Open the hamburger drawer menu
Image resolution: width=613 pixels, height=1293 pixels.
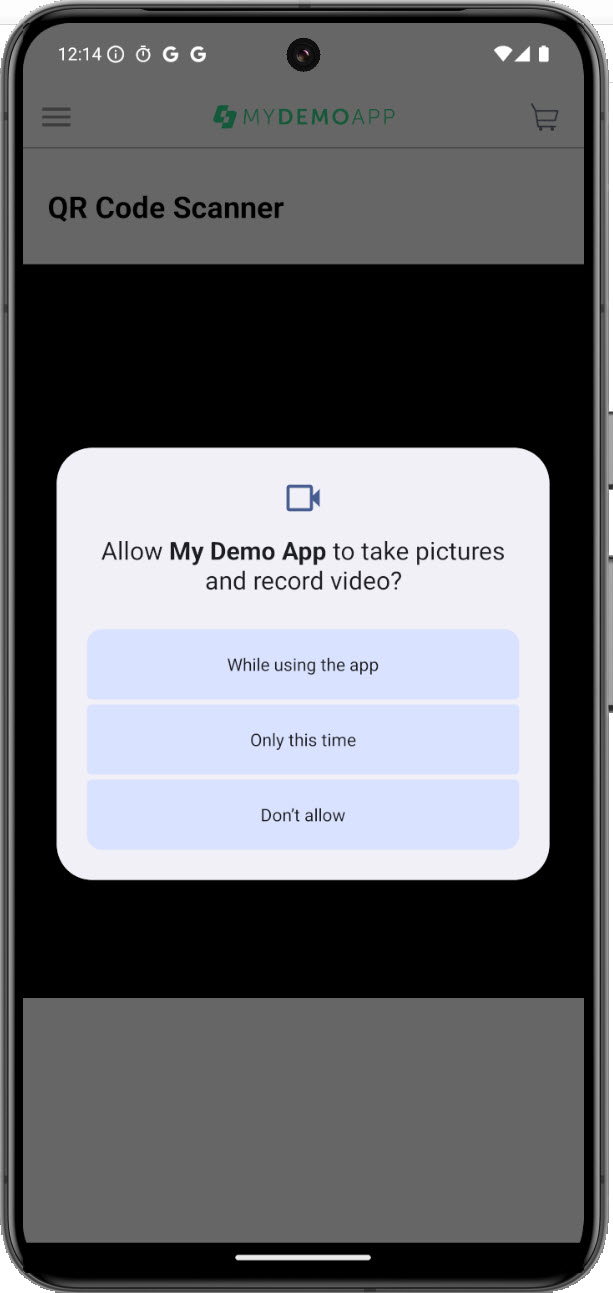tap(56, 117)
